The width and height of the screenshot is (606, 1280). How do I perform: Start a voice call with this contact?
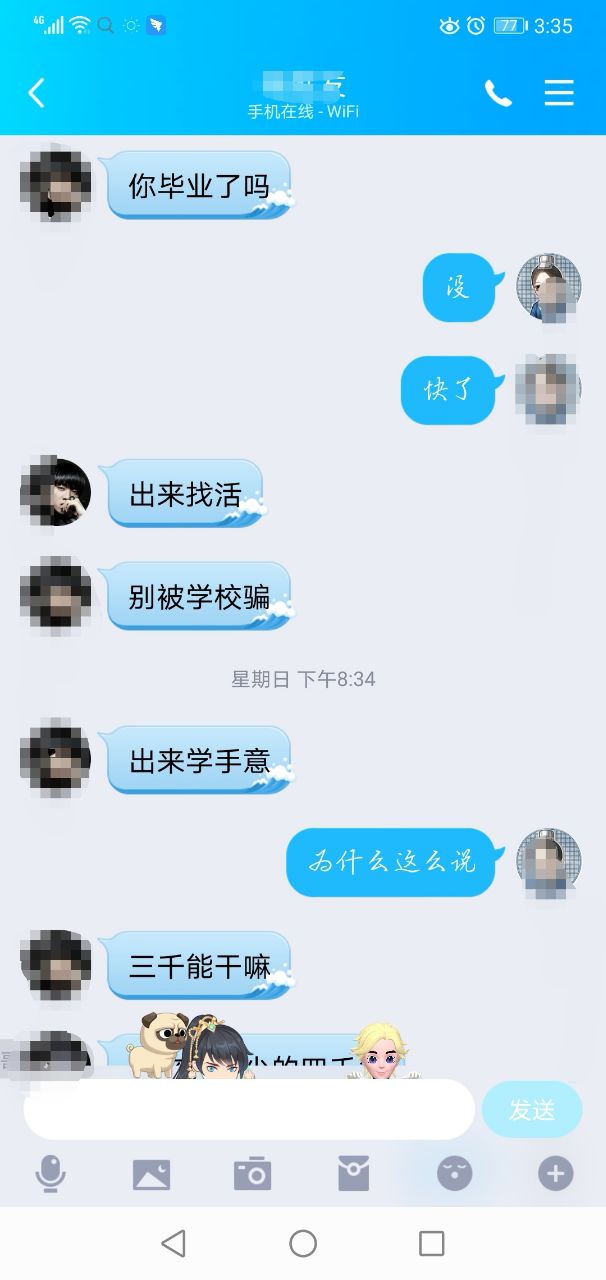pyautogui.click(x=498, y=94)
